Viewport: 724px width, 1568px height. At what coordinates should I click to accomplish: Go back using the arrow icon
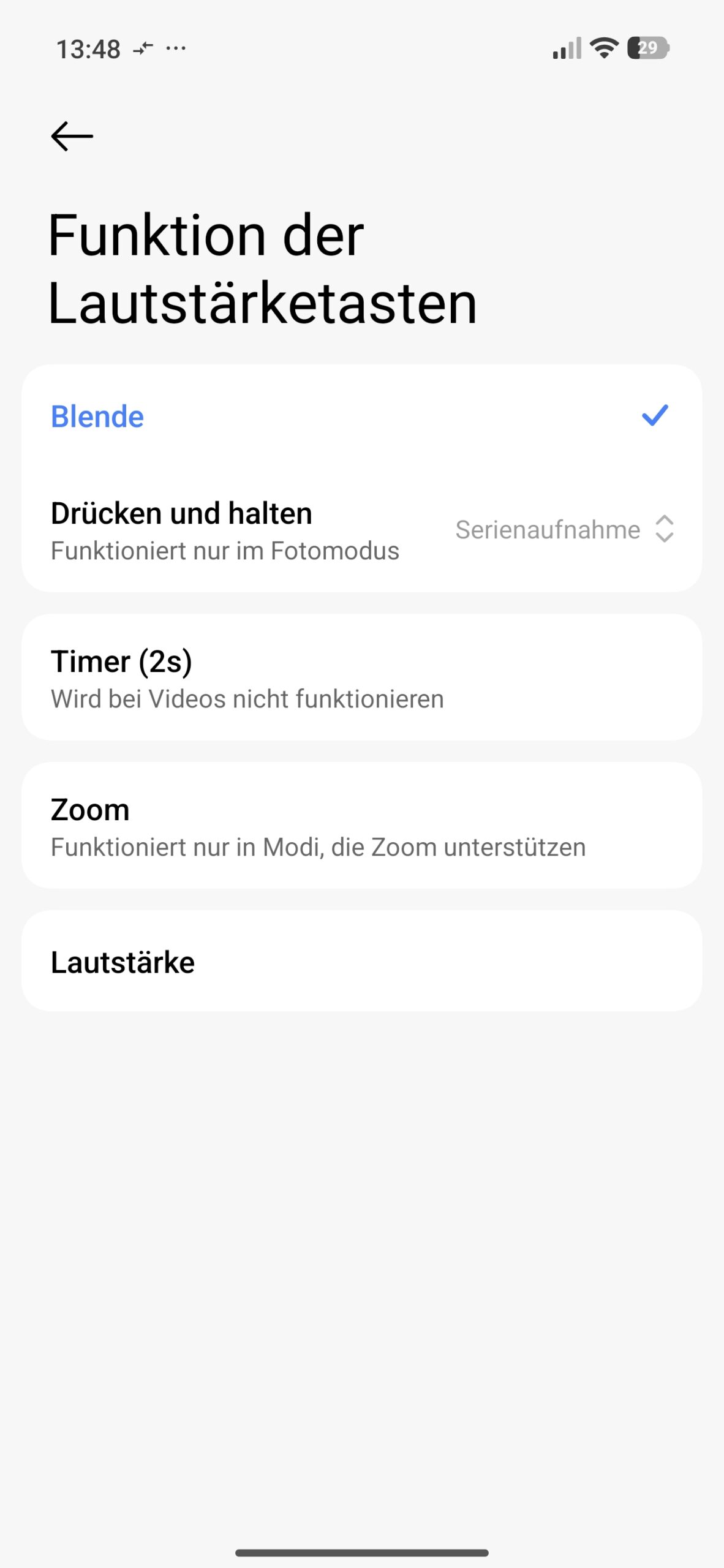coord(72,136)
